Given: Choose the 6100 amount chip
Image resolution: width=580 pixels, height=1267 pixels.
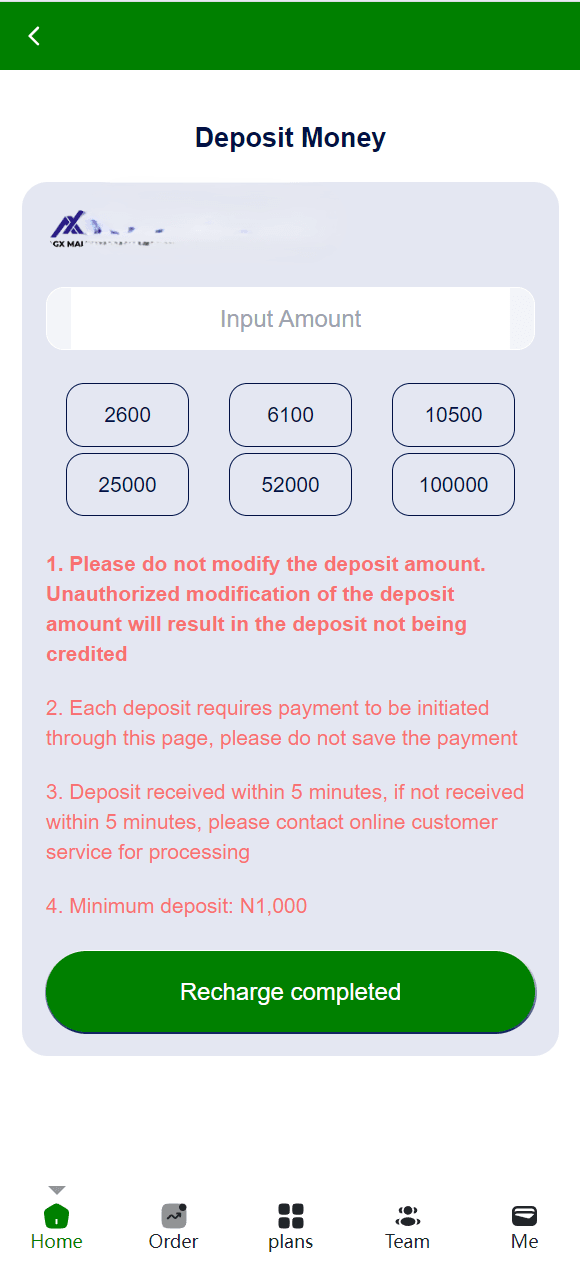Looking at the screenshot, I should [290, 415].
